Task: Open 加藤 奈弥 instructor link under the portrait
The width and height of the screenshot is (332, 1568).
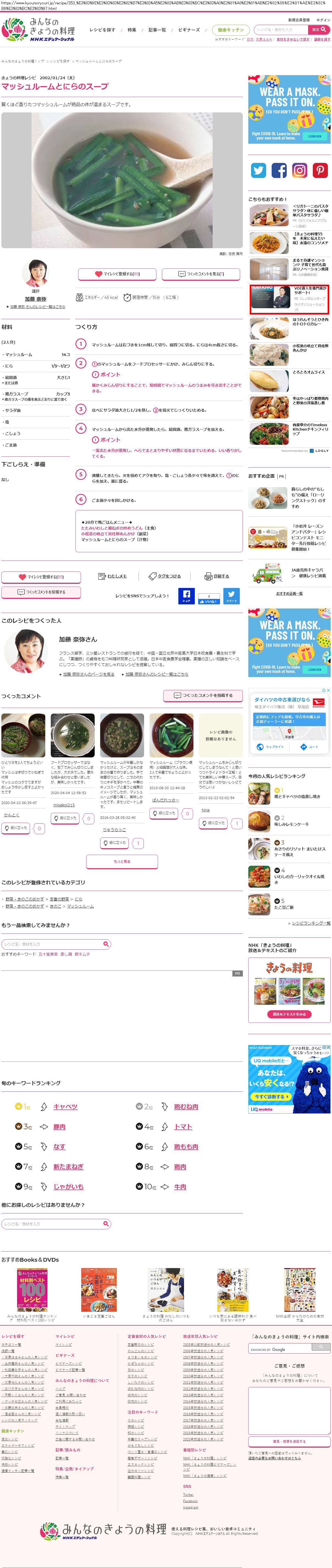Action: [35, 299]
